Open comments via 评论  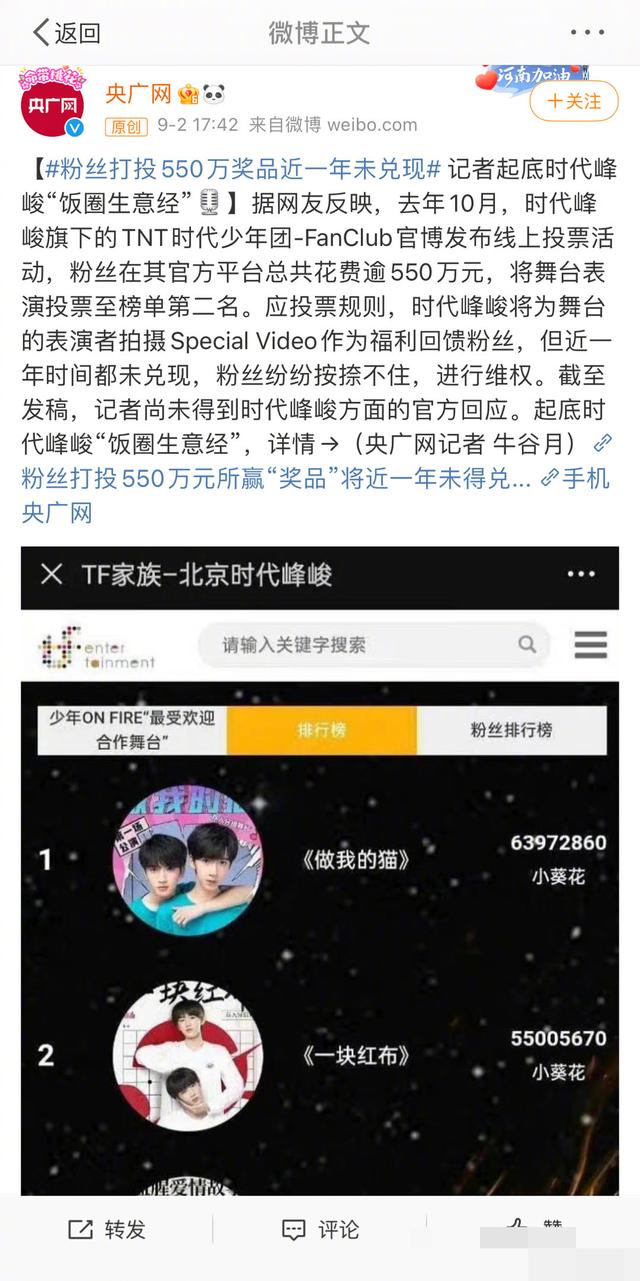320,1230
